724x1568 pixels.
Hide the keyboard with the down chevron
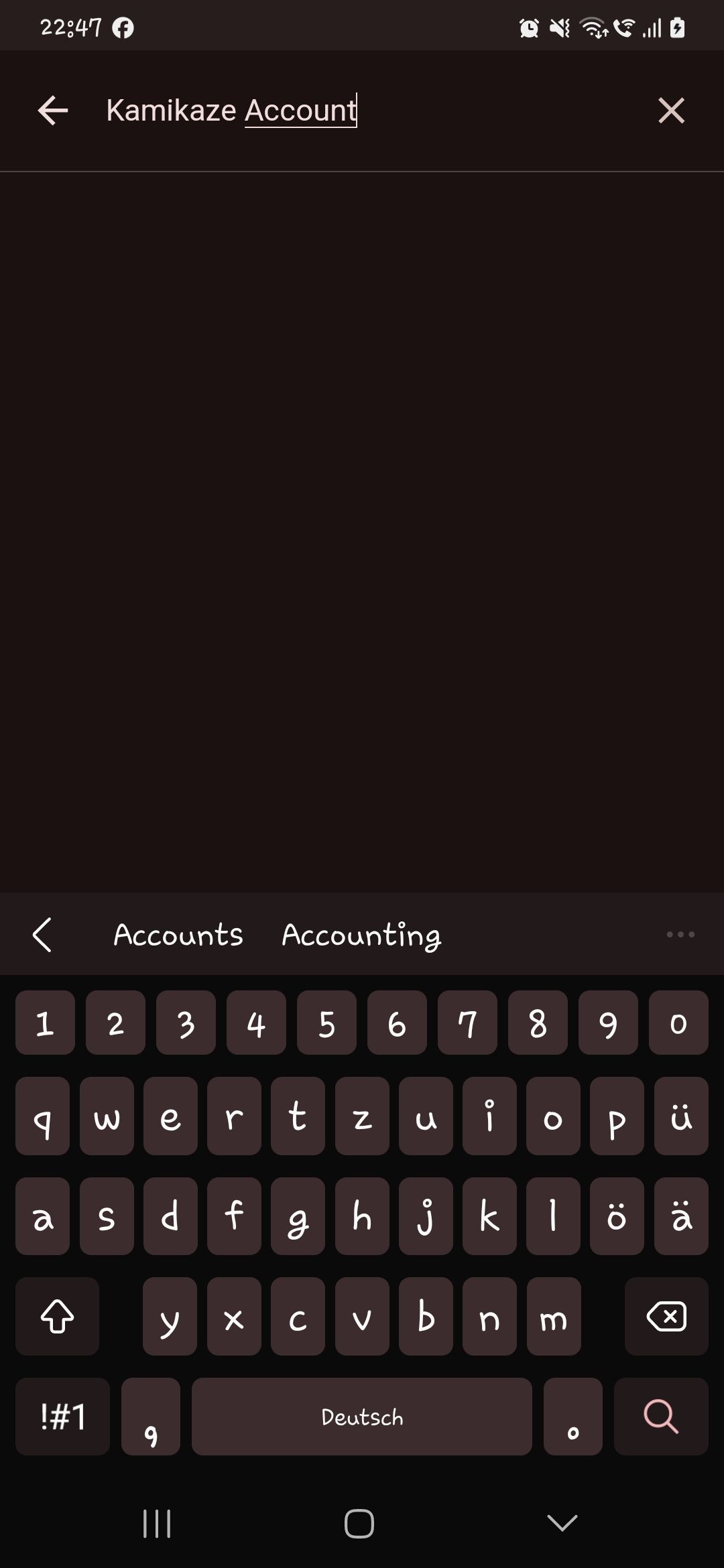point(562,1523)
